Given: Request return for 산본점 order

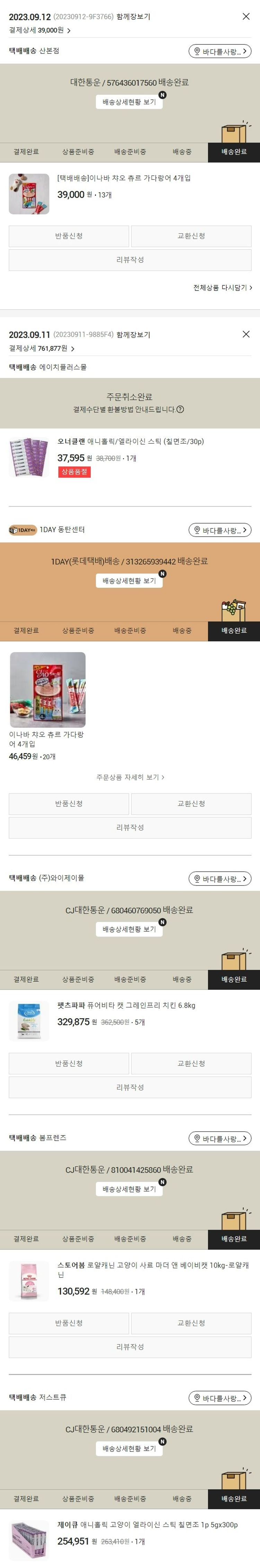Looking at the screenshot, I should 69,236.
